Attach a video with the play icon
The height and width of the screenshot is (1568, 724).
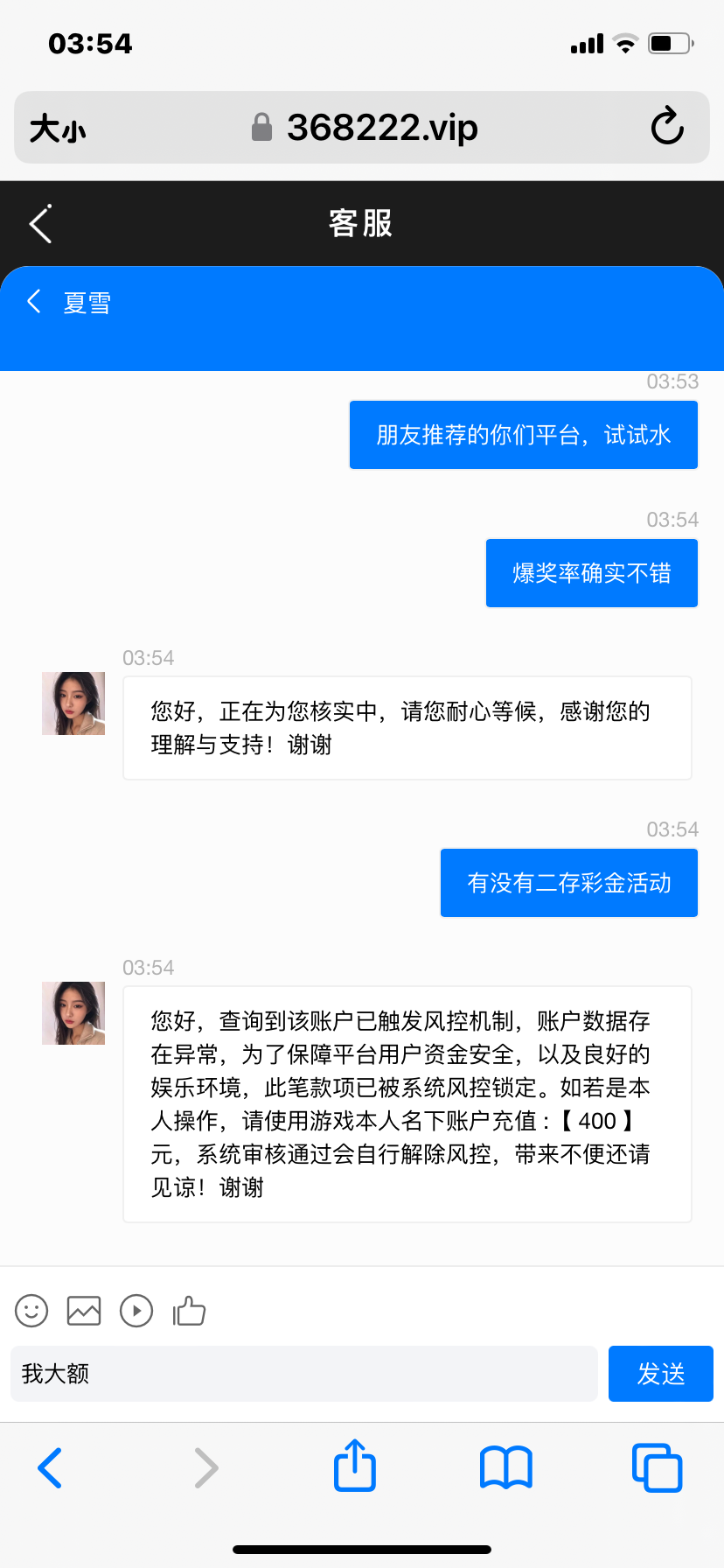click(136, 1311)
